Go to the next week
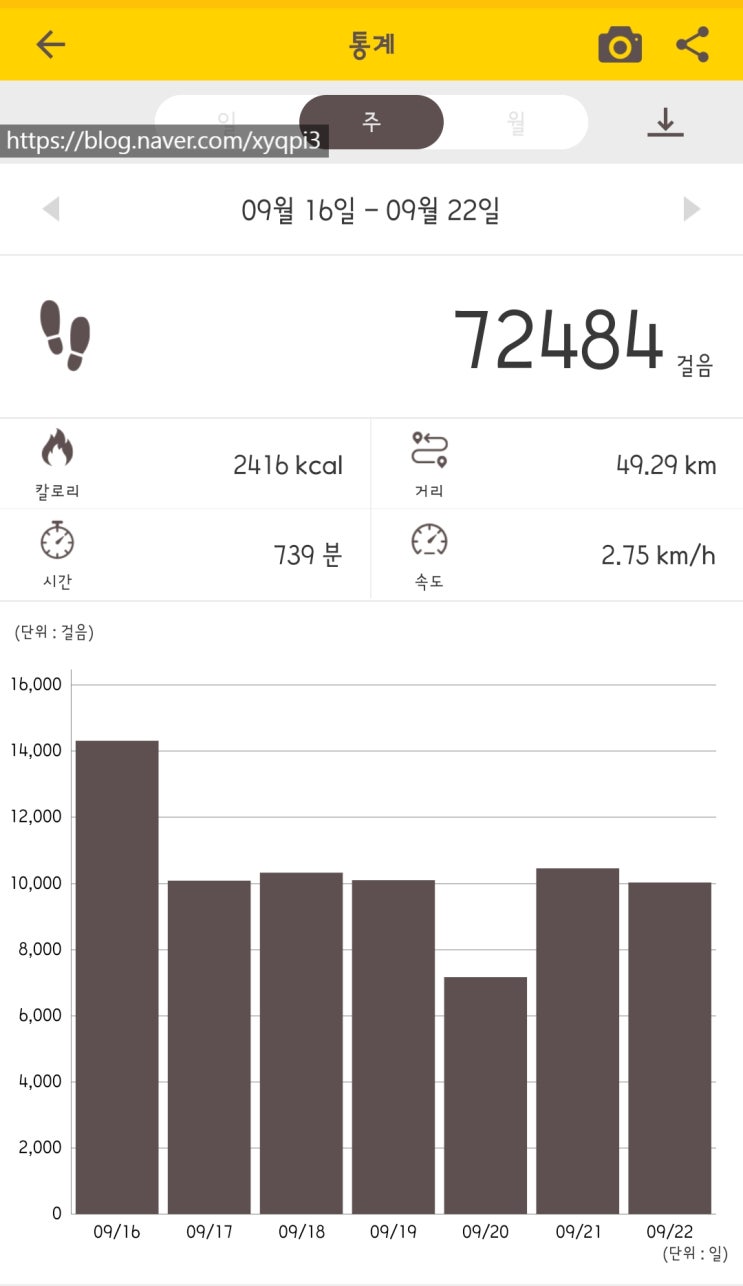Image resolution: width=743 pixels, height=1286 pixels. pyautogui.click(x=691, y=209)
